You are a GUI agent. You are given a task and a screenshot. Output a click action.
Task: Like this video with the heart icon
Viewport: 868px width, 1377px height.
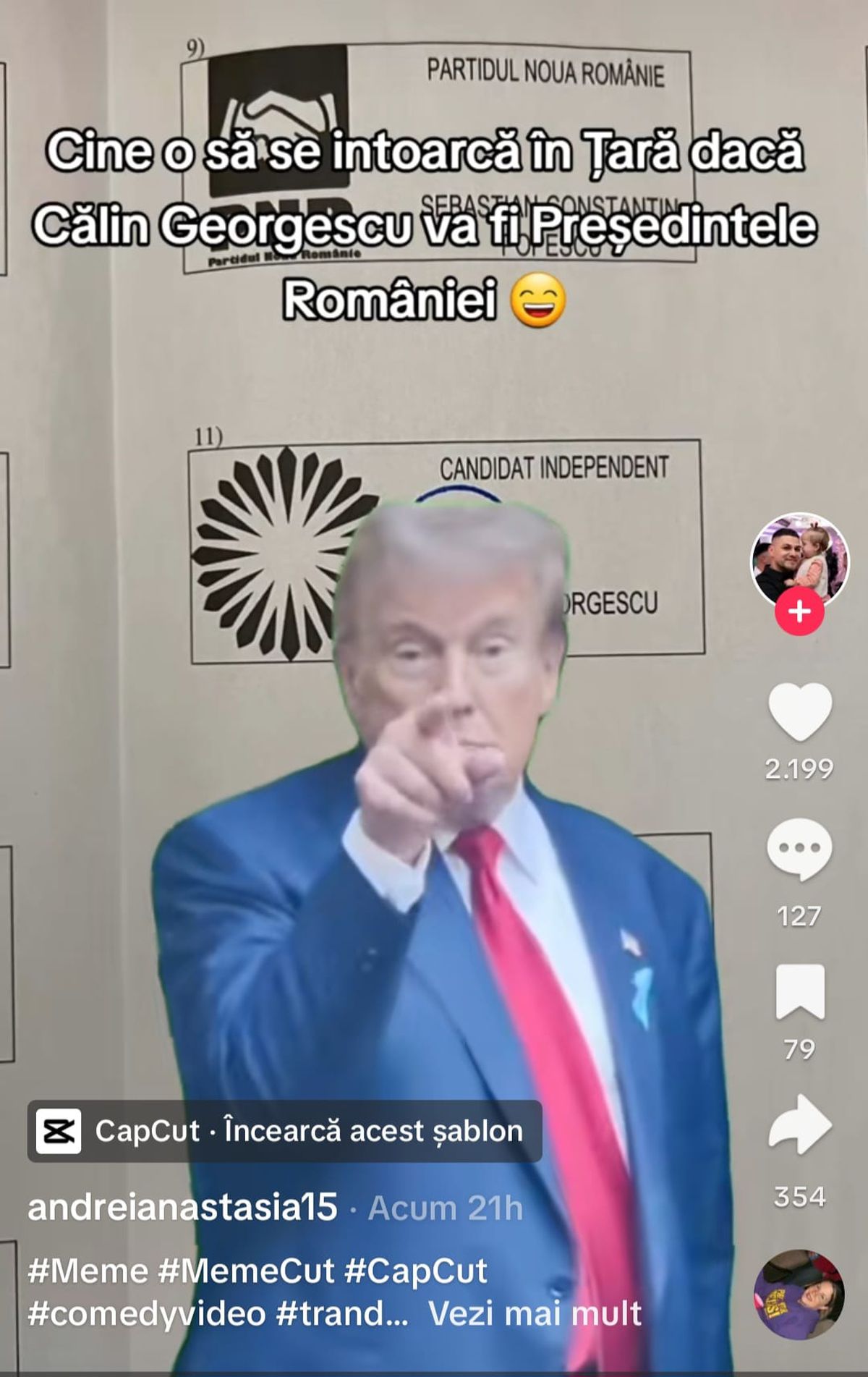click(799, 711)
